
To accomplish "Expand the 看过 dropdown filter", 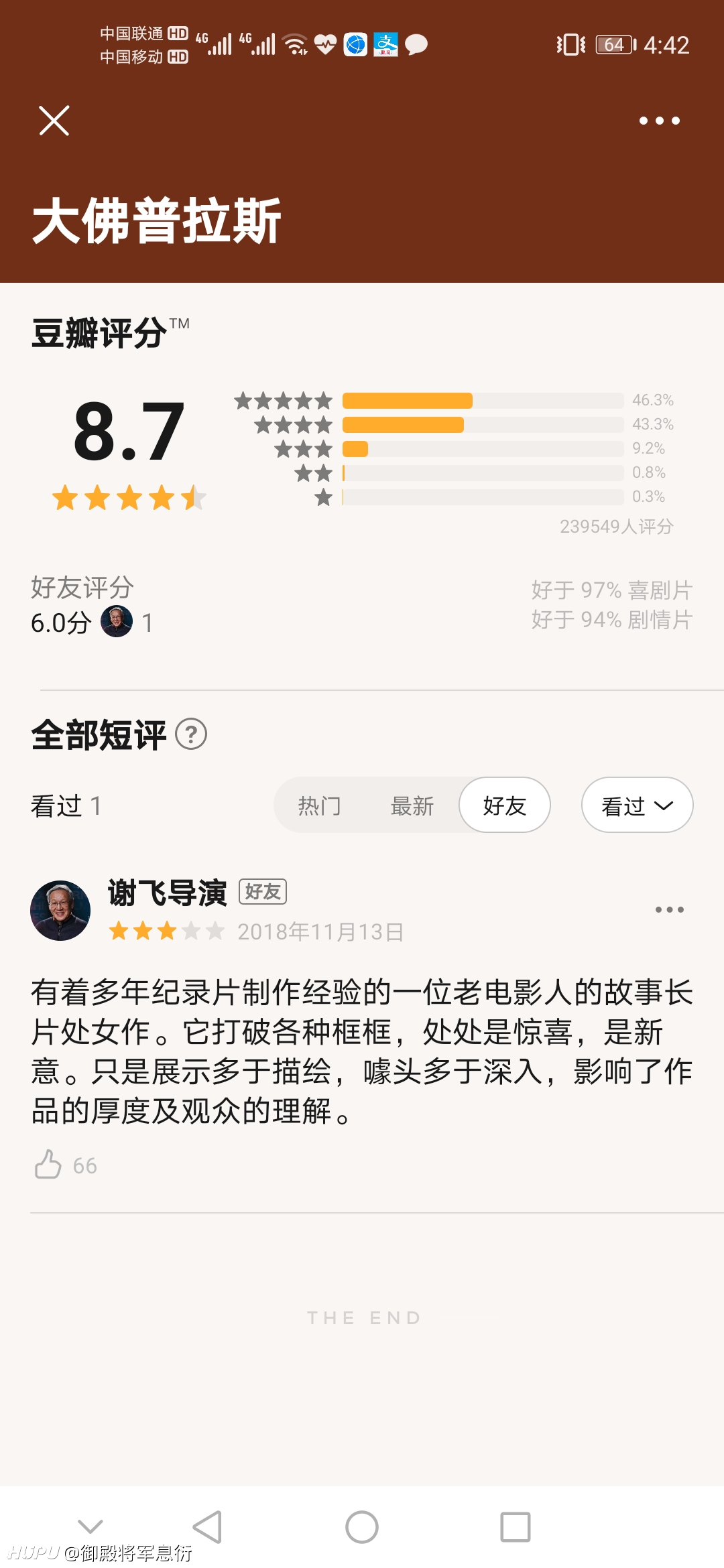I will click(638, 805).
